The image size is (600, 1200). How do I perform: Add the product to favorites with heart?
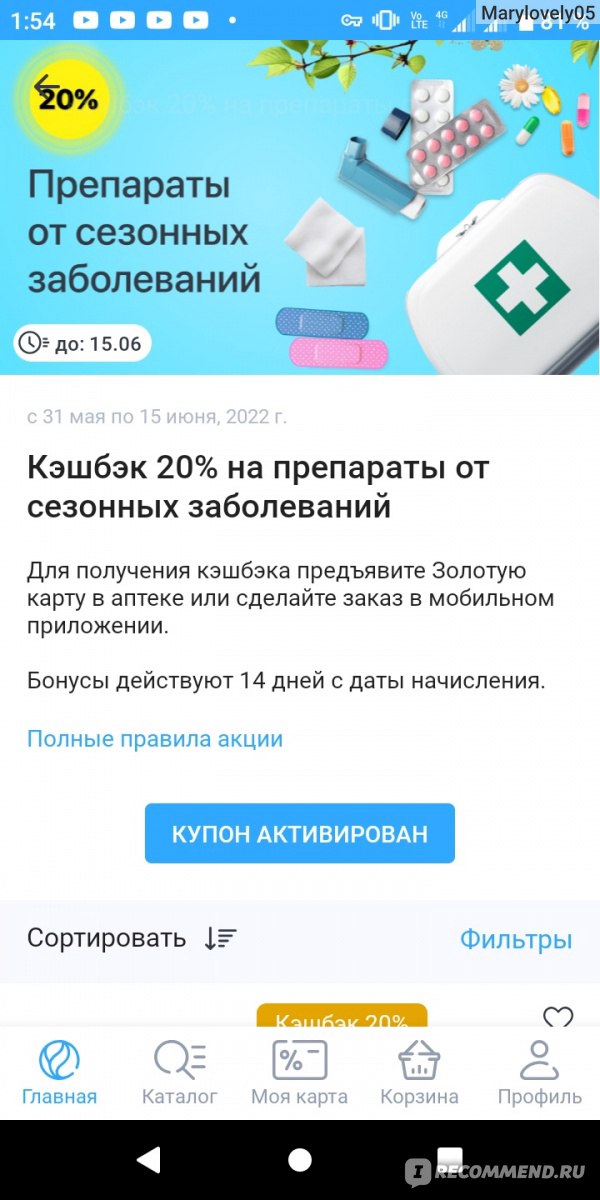point(558,1016)
